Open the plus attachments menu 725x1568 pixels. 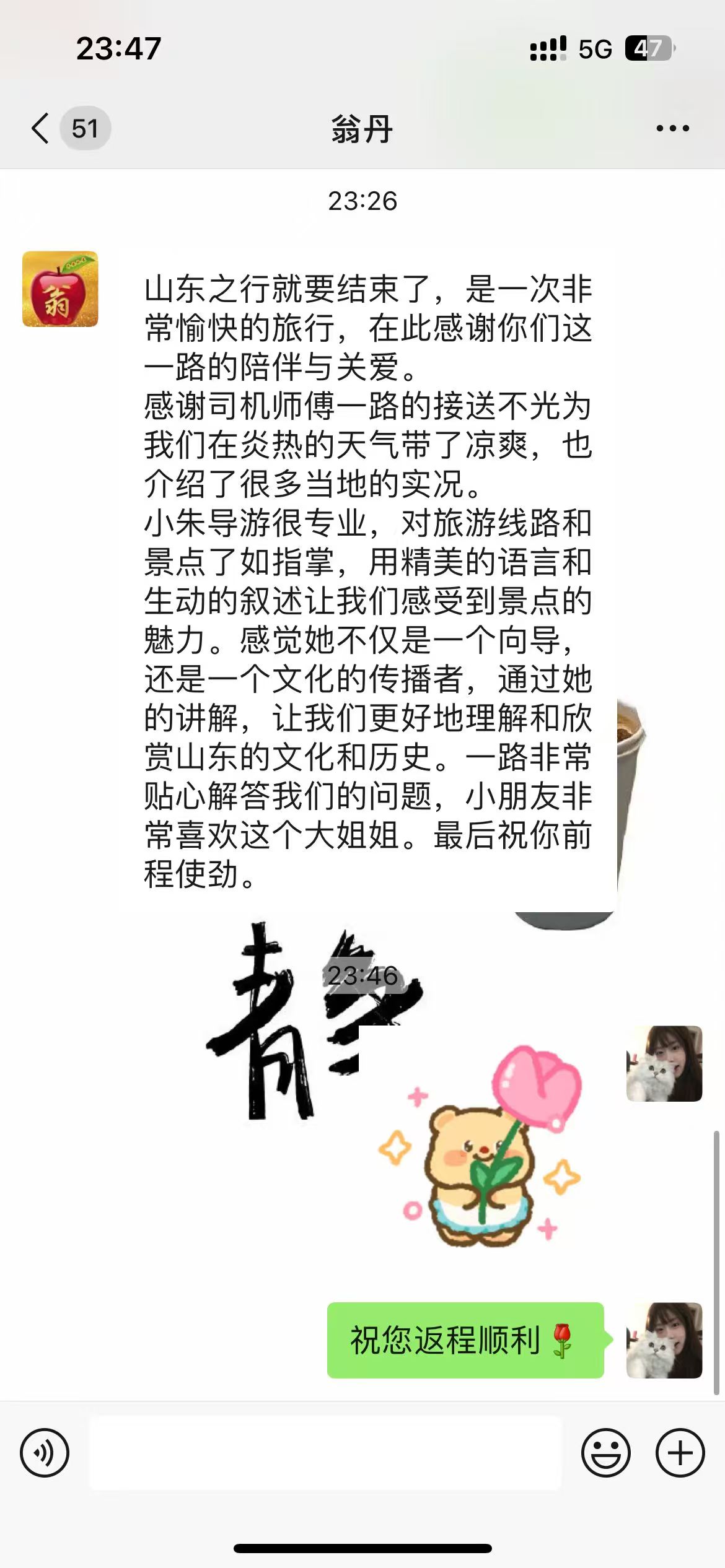[680, 1453]
